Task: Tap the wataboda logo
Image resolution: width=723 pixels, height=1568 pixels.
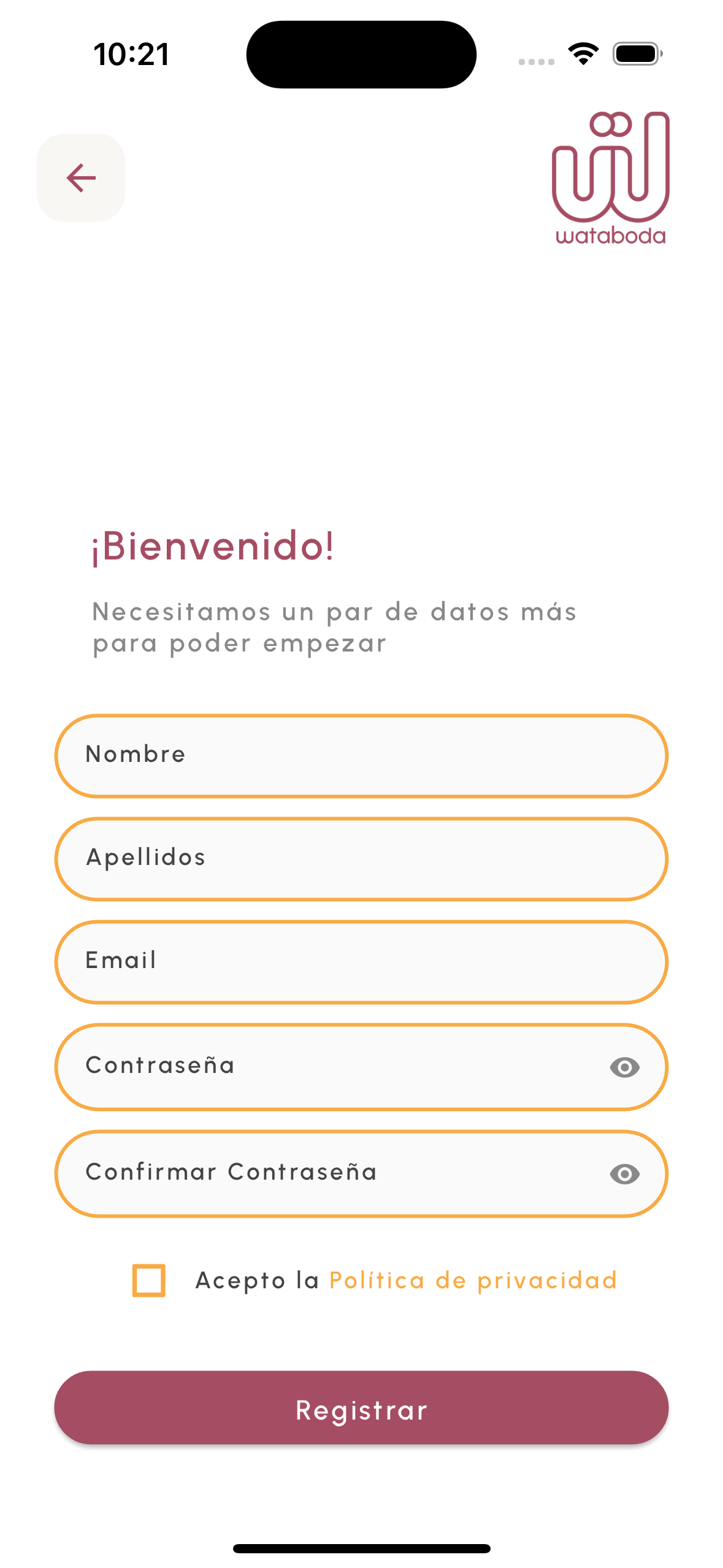Action: click(611, 178)
